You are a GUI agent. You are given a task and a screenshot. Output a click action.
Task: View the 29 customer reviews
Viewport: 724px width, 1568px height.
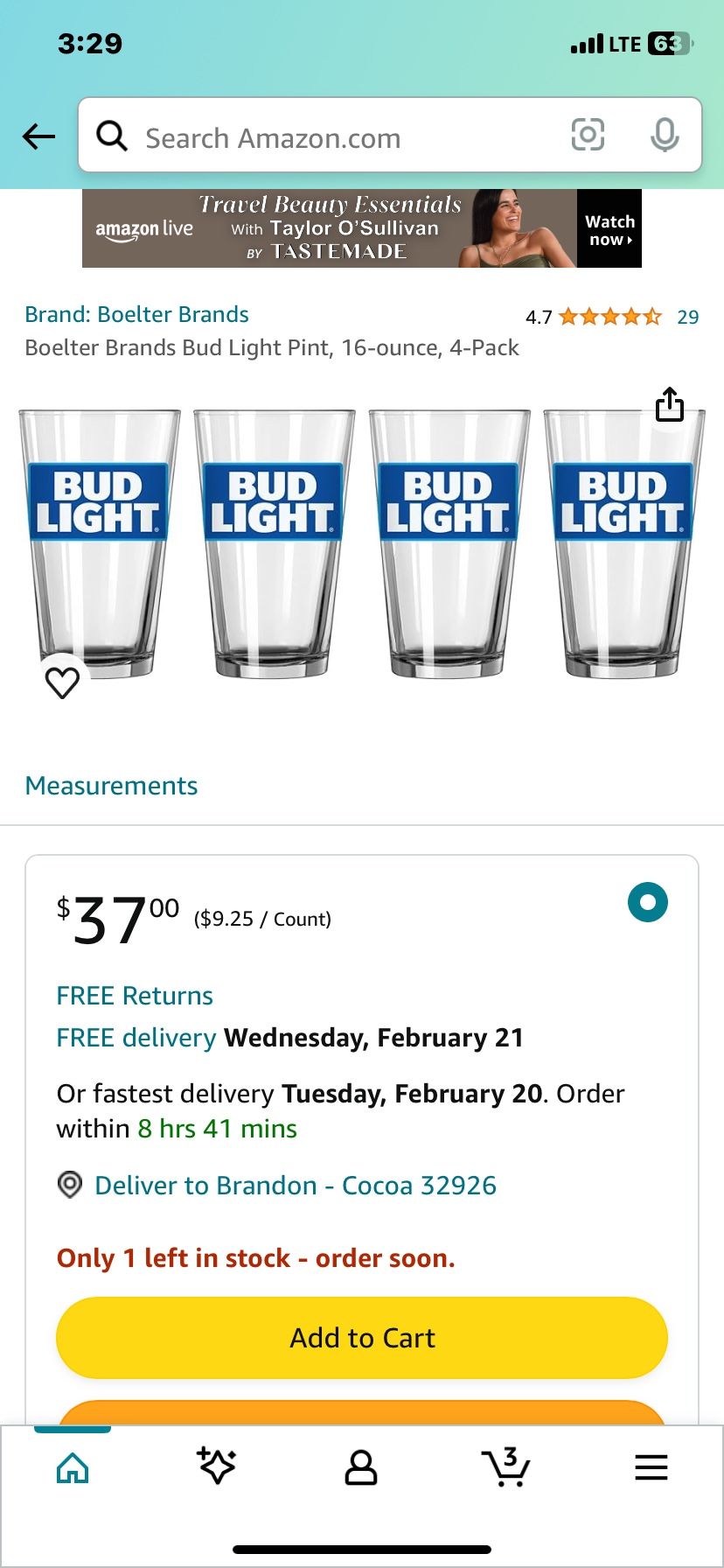click(687, 317)
